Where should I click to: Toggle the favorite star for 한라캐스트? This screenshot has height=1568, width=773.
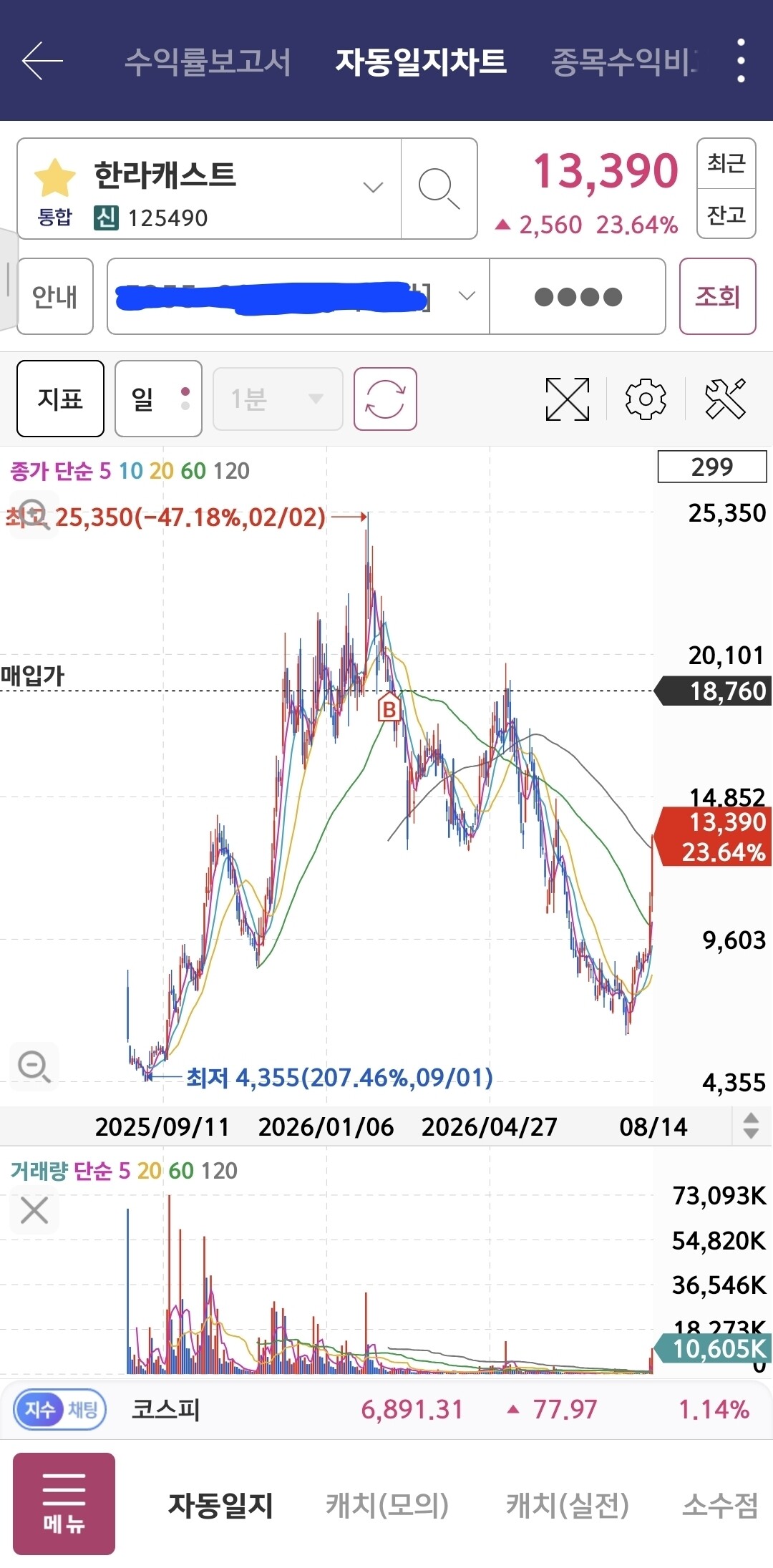(x=55, y=177)
